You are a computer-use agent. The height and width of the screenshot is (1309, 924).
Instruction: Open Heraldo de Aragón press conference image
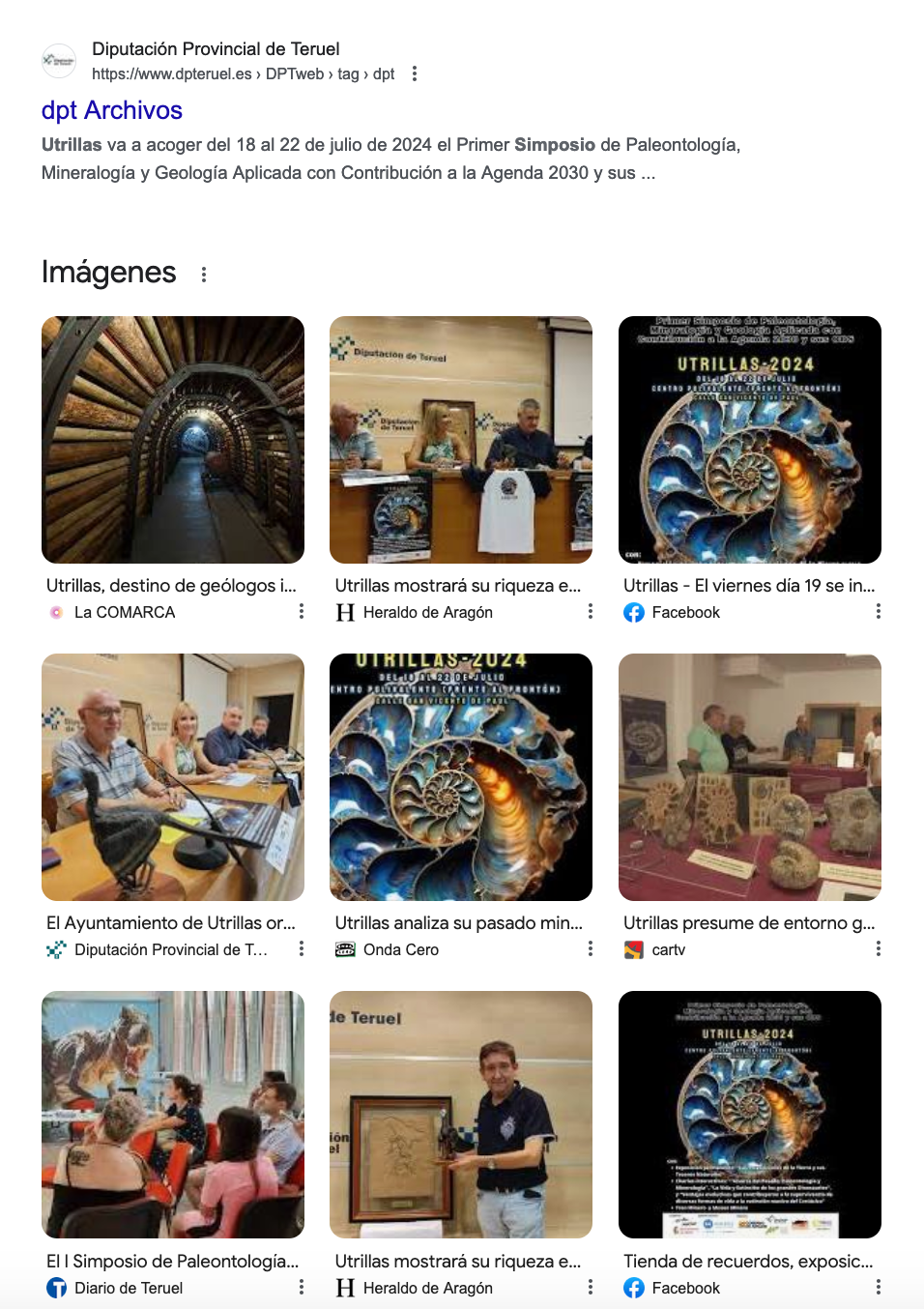pos(461,440)
